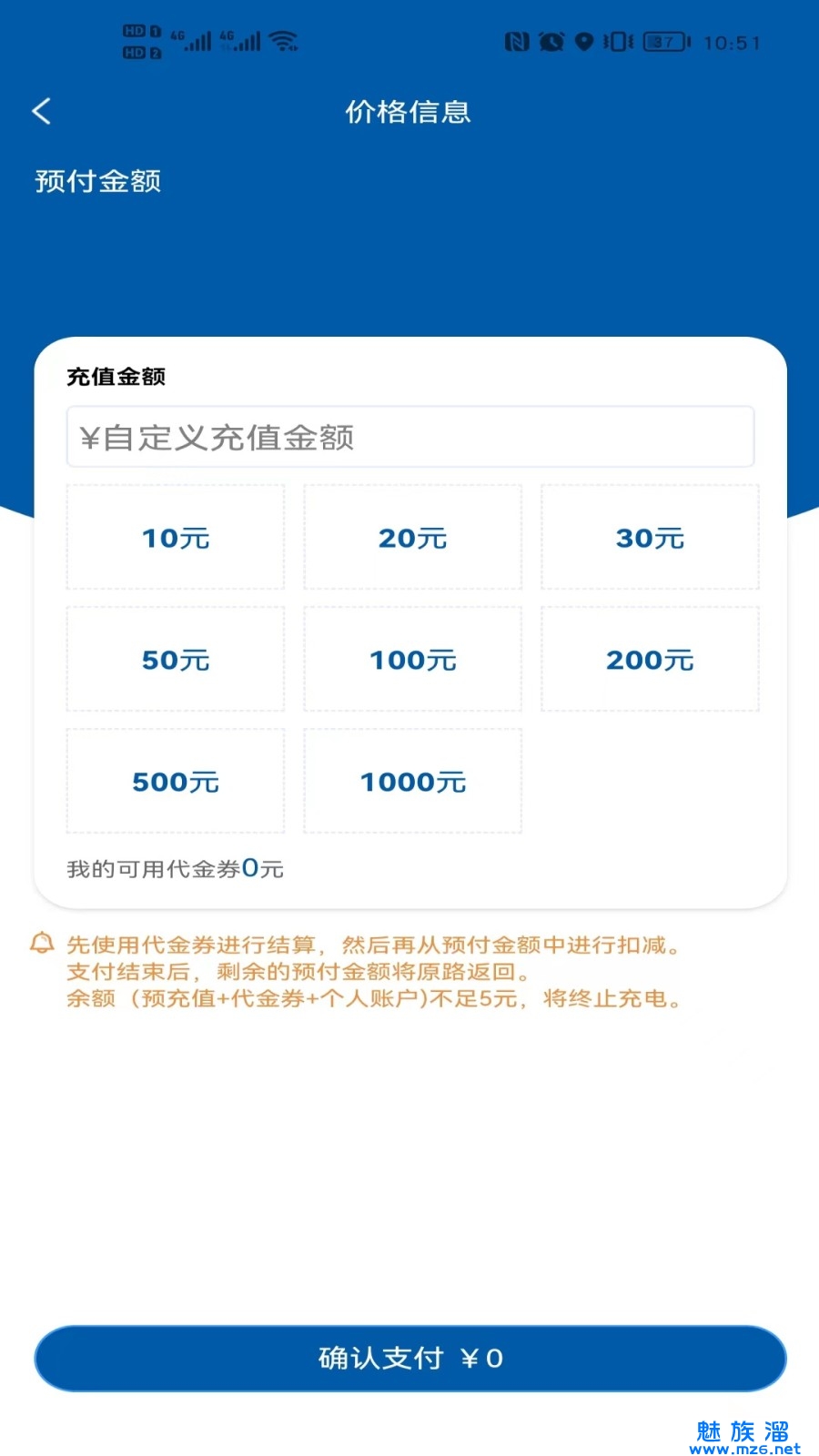Select the 10元 recharge amount
The height and width of the screenshot is (1456, 819).
click(x=176, y=538)
